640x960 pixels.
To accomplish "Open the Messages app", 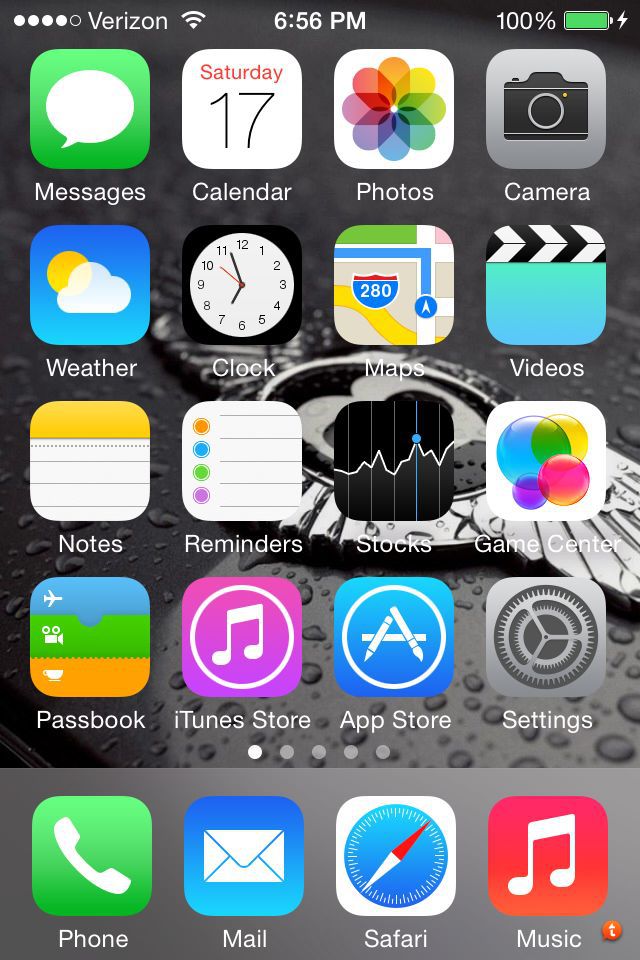I will tap(90, 109).
